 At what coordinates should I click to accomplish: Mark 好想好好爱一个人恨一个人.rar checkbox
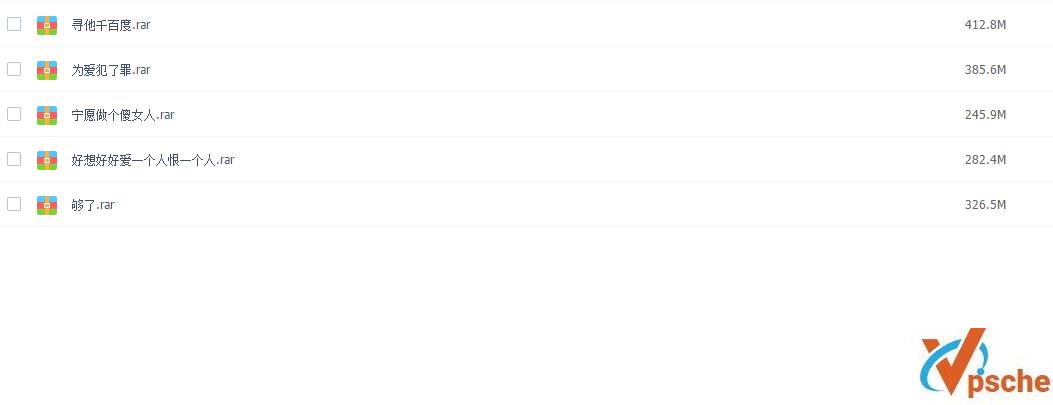14,159
